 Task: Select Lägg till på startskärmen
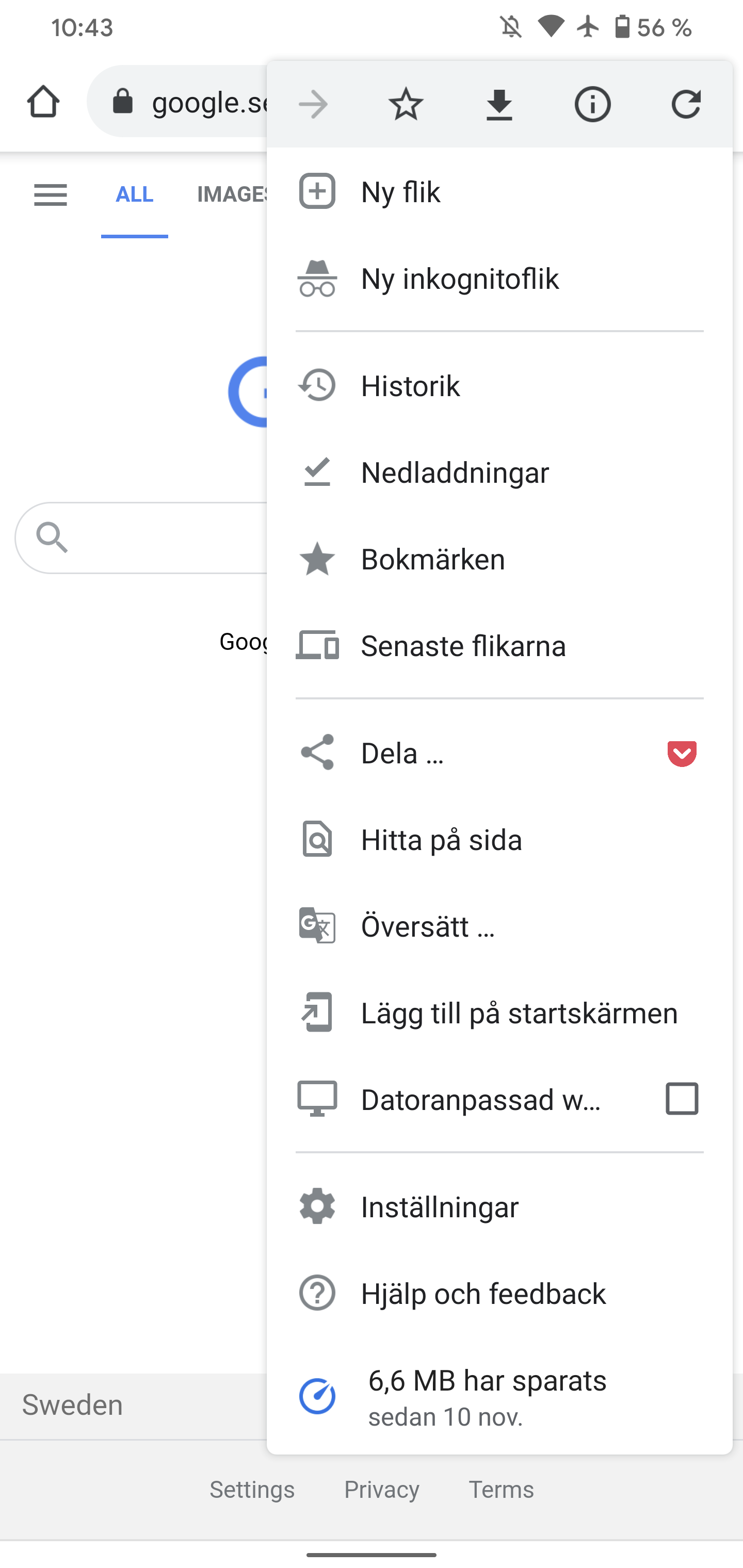click(x=499, y=1013)
